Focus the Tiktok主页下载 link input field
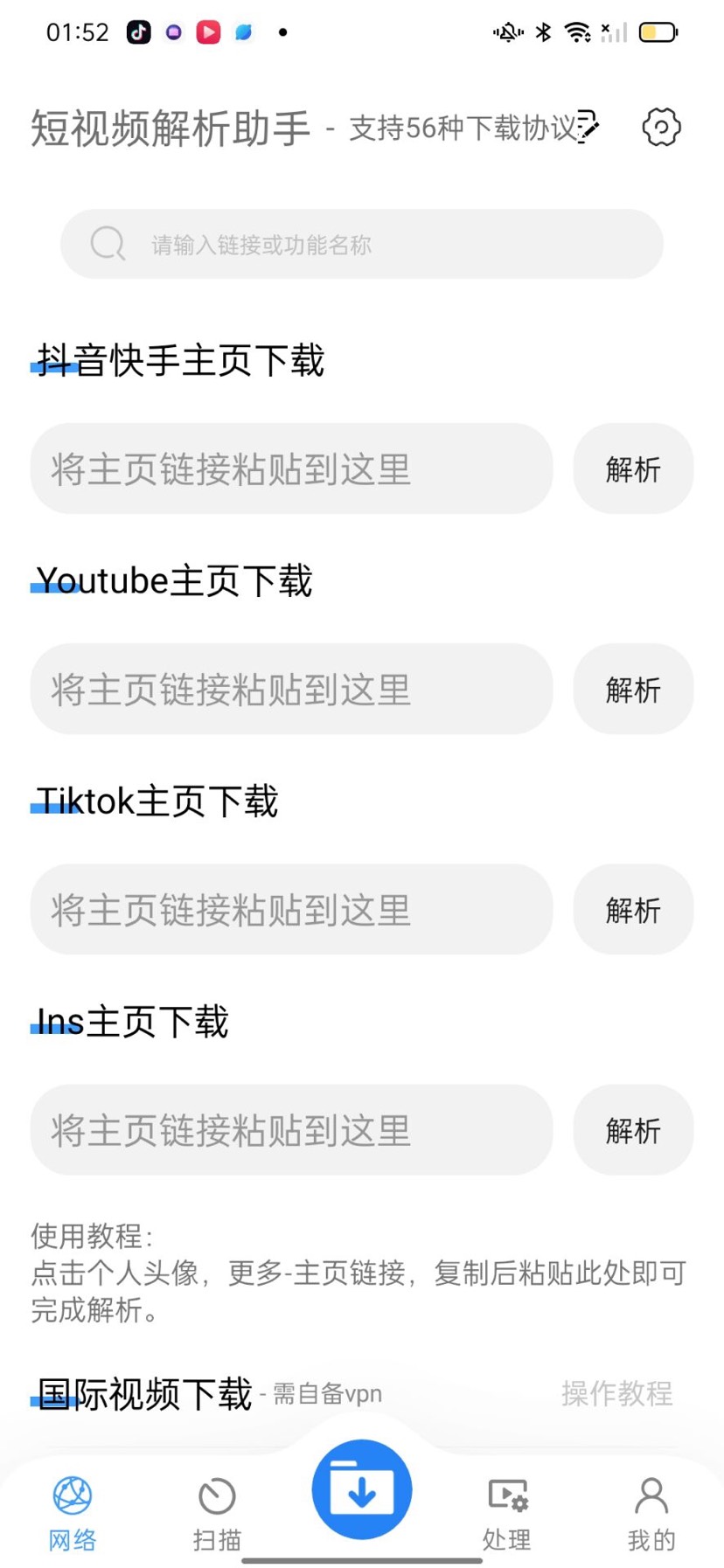 (291, 909)
